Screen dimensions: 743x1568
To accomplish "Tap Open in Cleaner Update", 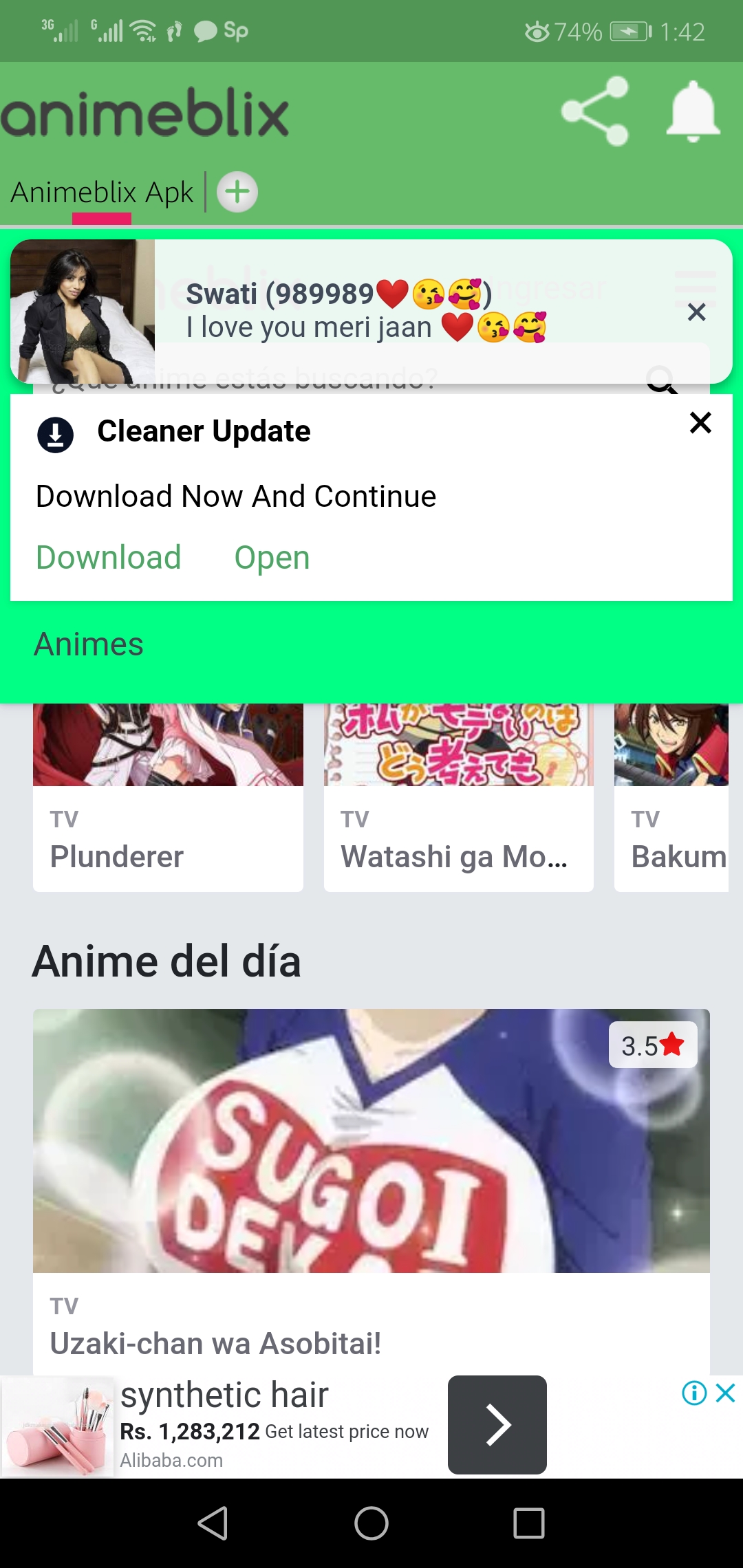I will (x=272, y=557).
